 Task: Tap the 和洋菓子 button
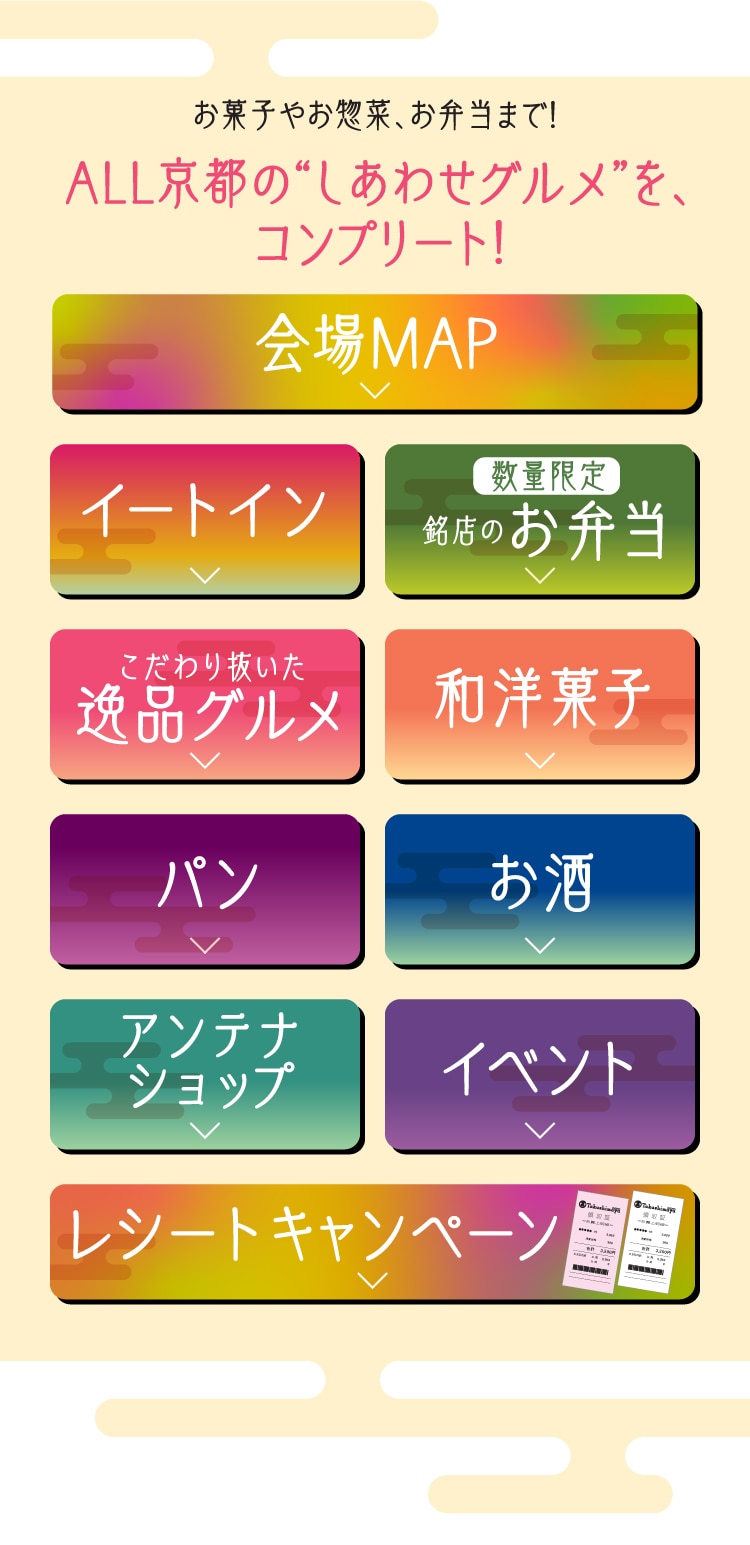coord(542,706)
